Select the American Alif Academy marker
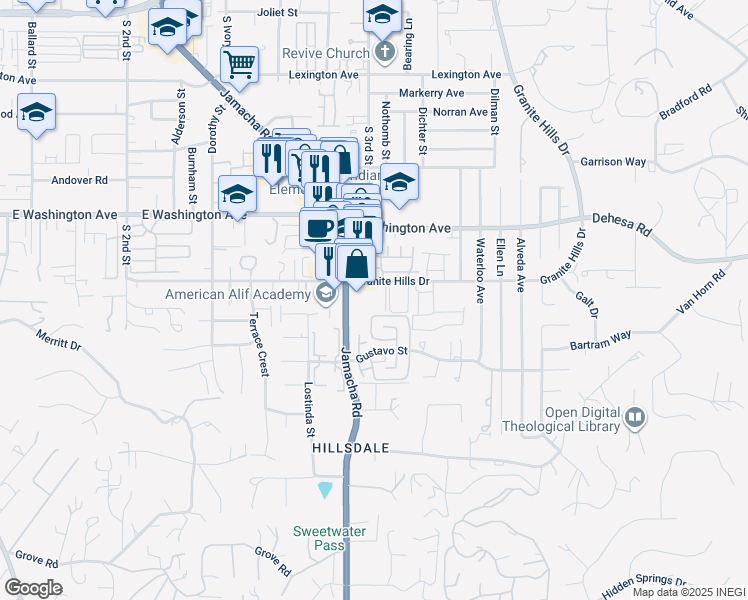The image size is (748, 600). pos(325,294)
